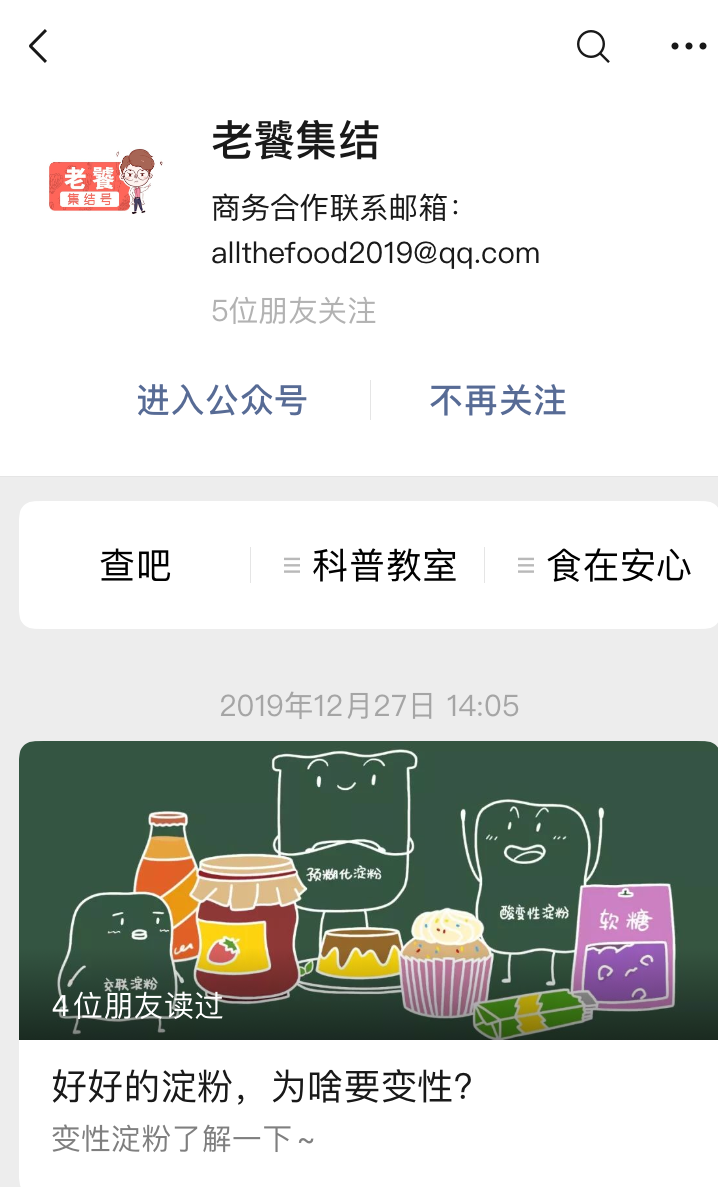Screen dimensions: 718x1187
Task: Open article 好好的淀粉，为啥要变性？
Action: point(262,1086)
